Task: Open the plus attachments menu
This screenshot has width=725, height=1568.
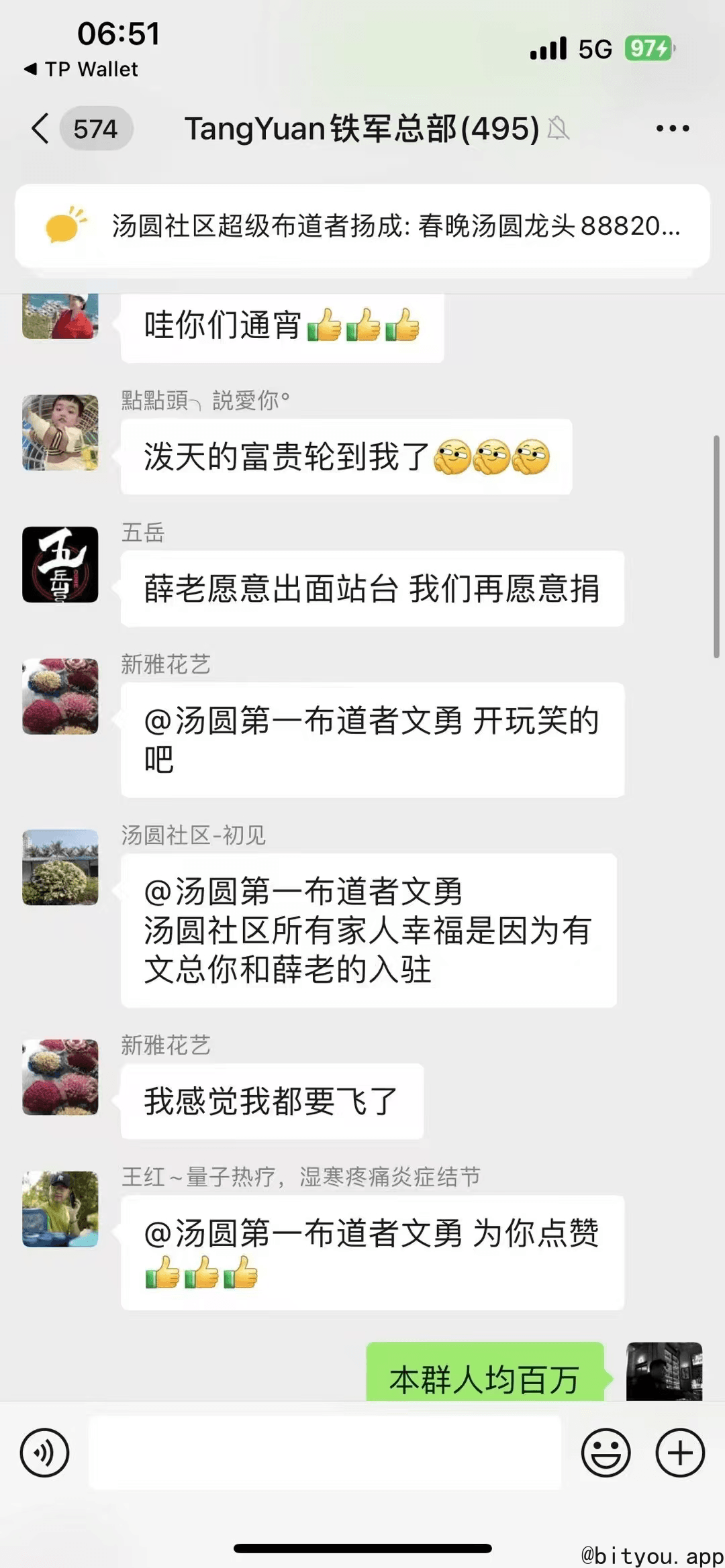Action: click(679, 1453)
